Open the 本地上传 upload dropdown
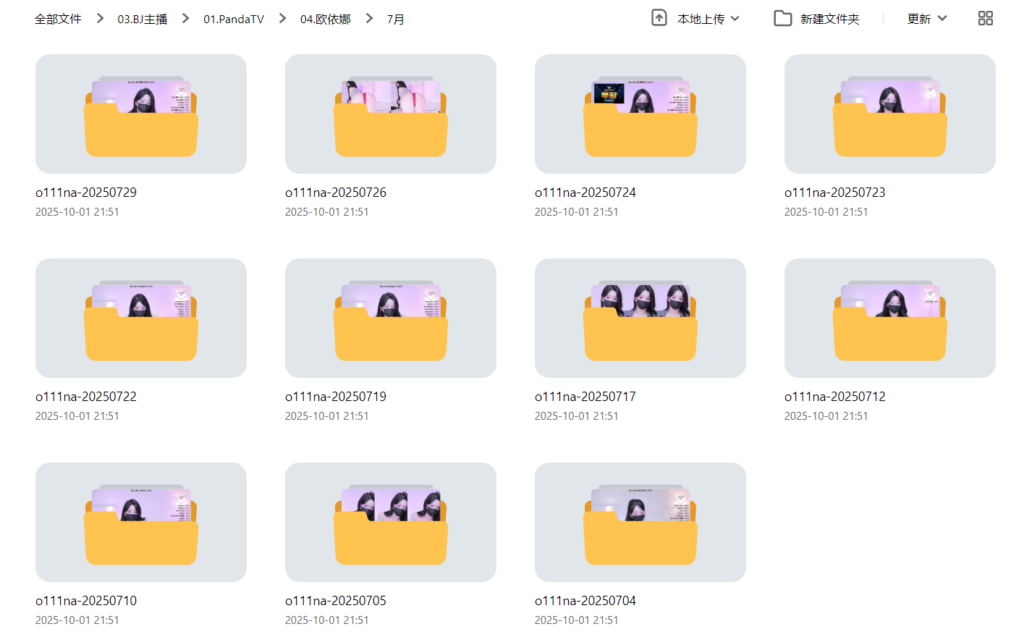The width and height of the screenshot is (1024, 637). coord(696,19)
